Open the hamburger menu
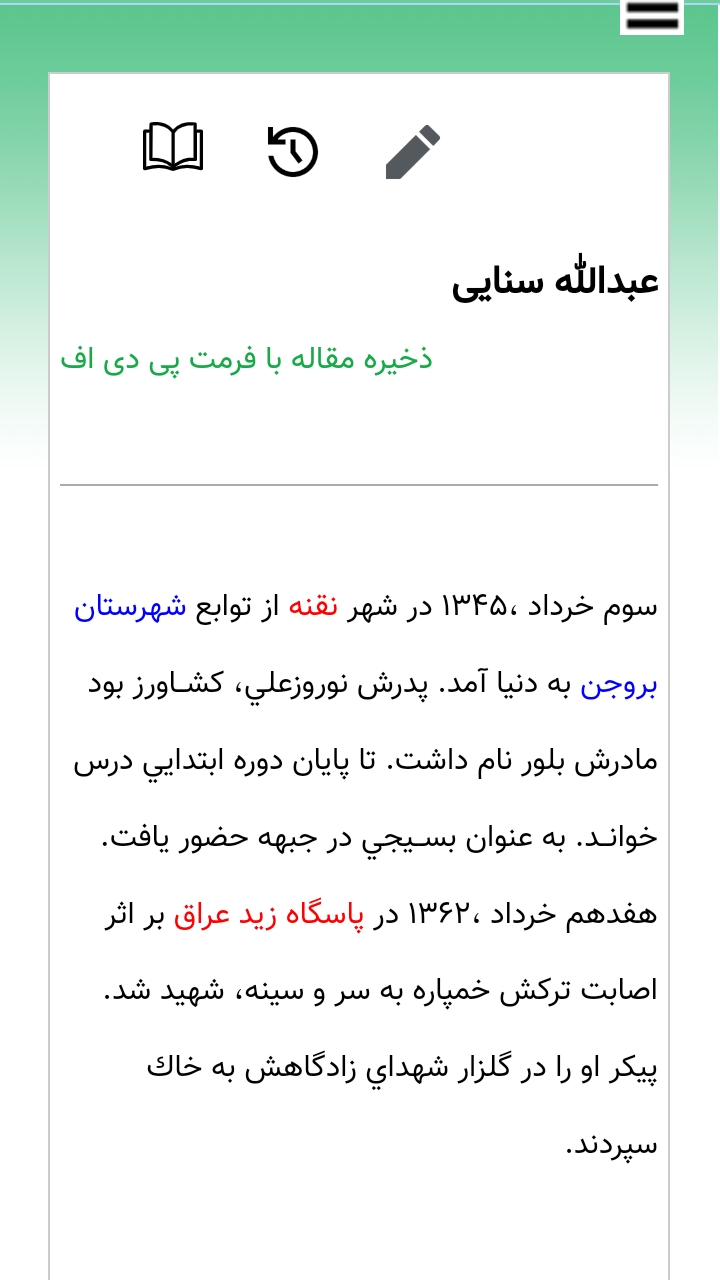The image size is (720, 1280). (651, 15)
